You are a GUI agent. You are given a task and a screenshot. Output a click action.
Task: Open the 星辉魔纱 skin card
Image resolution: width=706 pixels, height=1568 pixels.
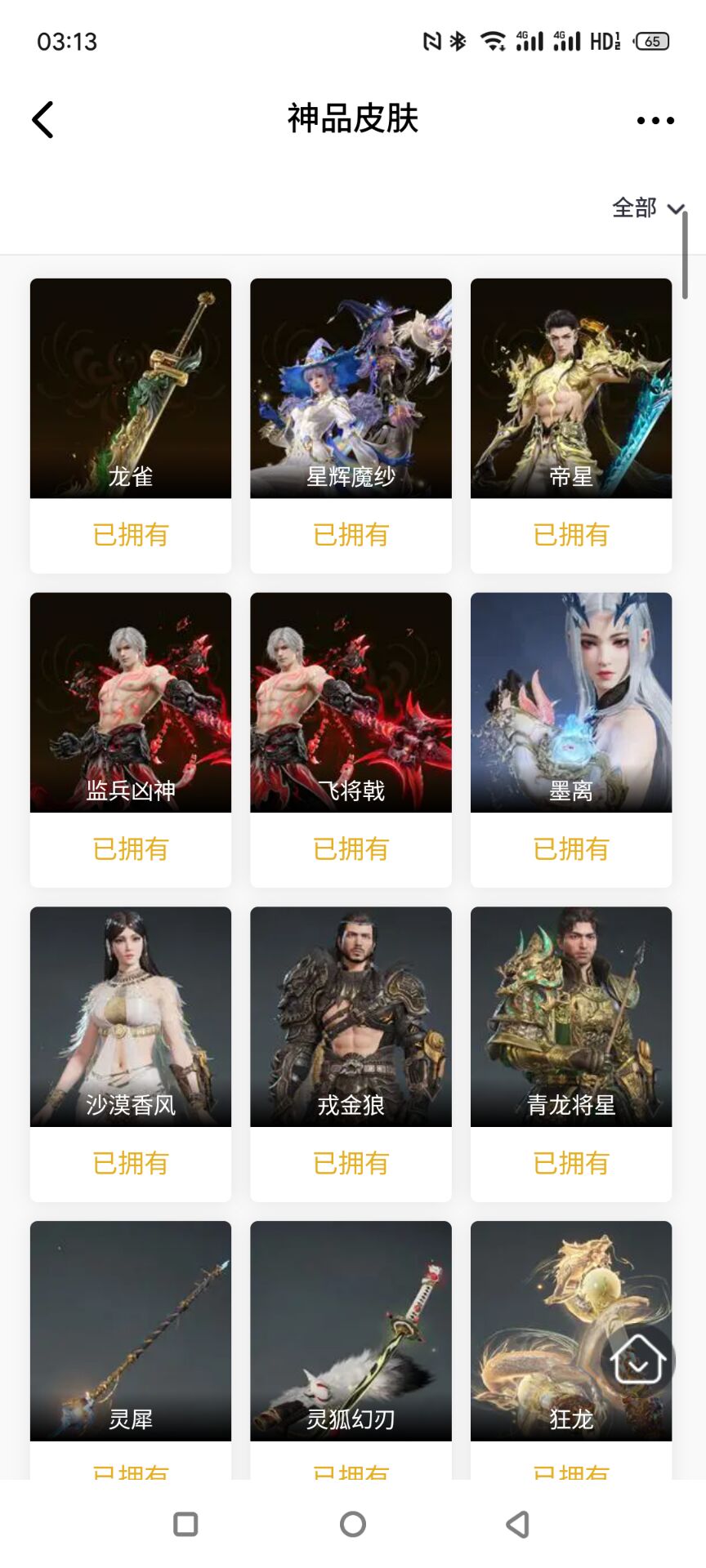coord(351,389)
